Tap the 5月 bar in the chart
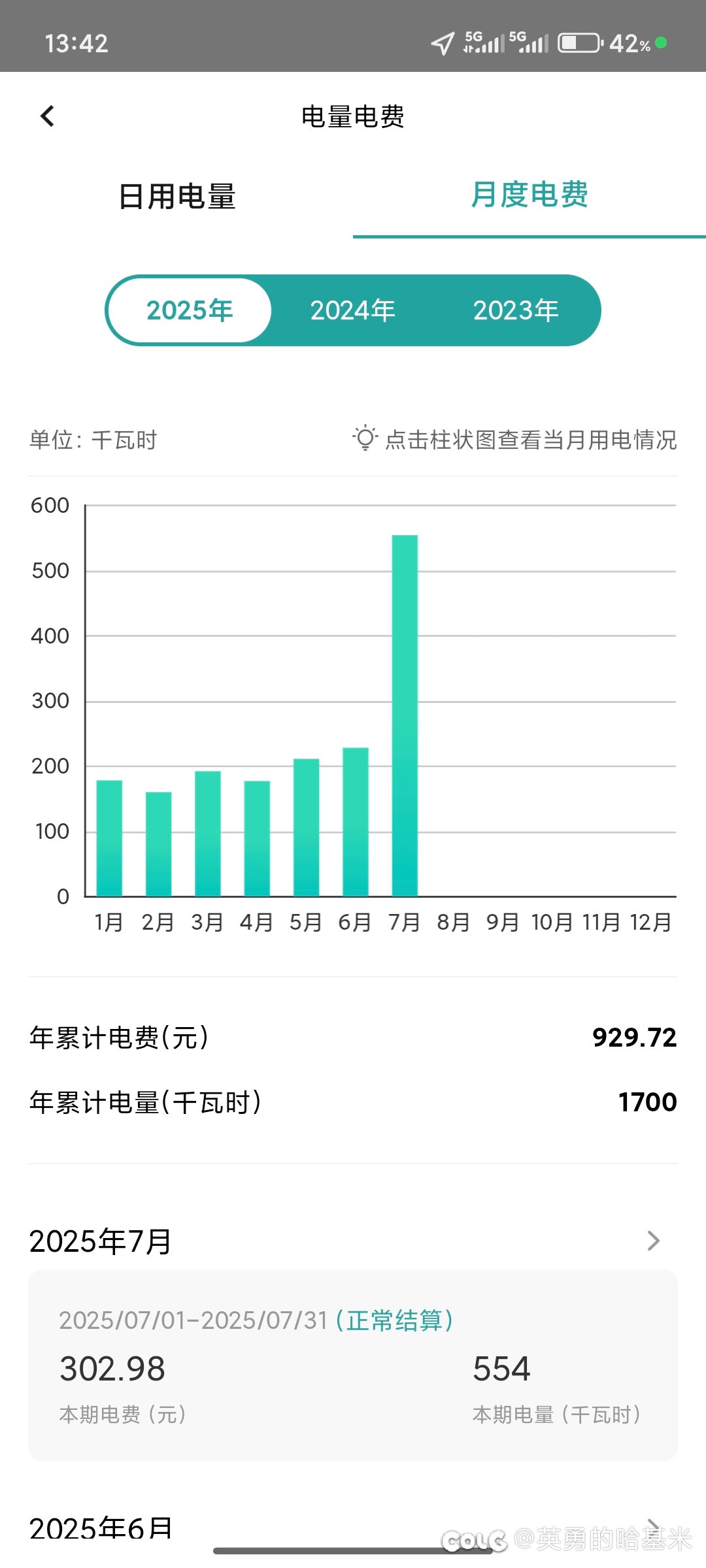Screen dimensions: 706x1568 [307, 827]
